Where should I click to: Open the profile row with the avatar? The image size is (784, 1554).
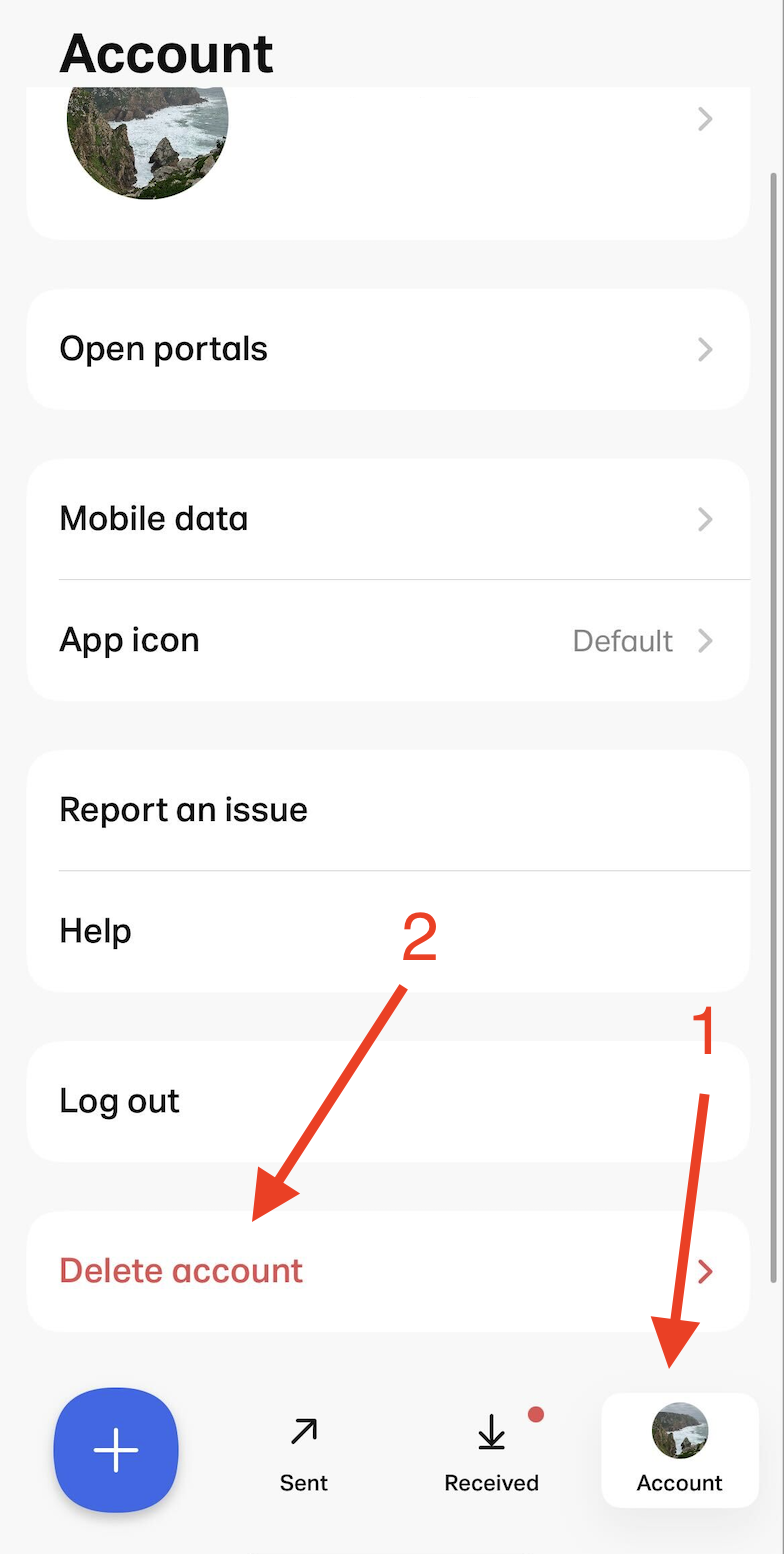388,162
